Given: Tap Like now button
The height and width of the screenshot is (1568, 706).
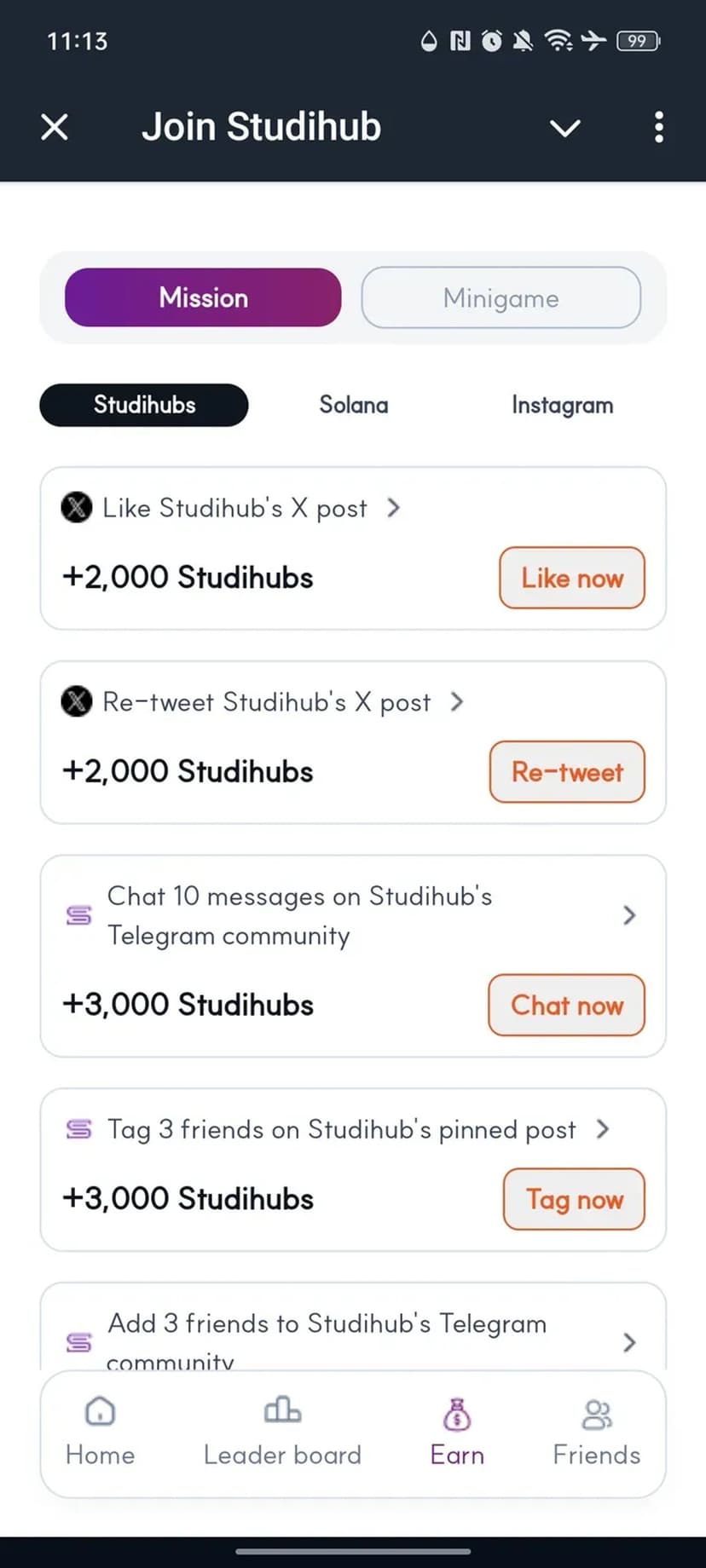Looking at the screenshot, I should (x=571, y=578).
